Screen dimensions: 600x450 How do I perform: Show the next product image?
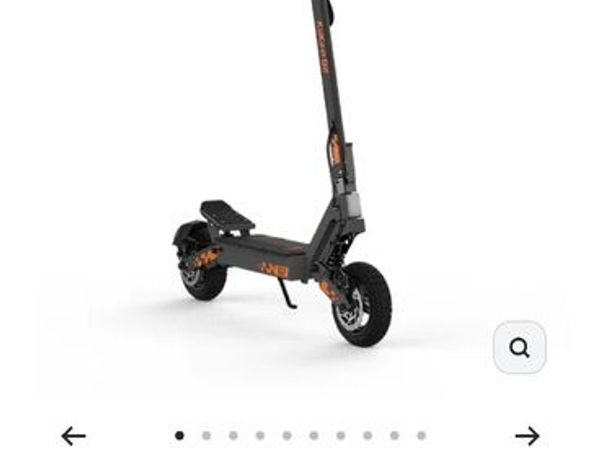coord(527,435)
